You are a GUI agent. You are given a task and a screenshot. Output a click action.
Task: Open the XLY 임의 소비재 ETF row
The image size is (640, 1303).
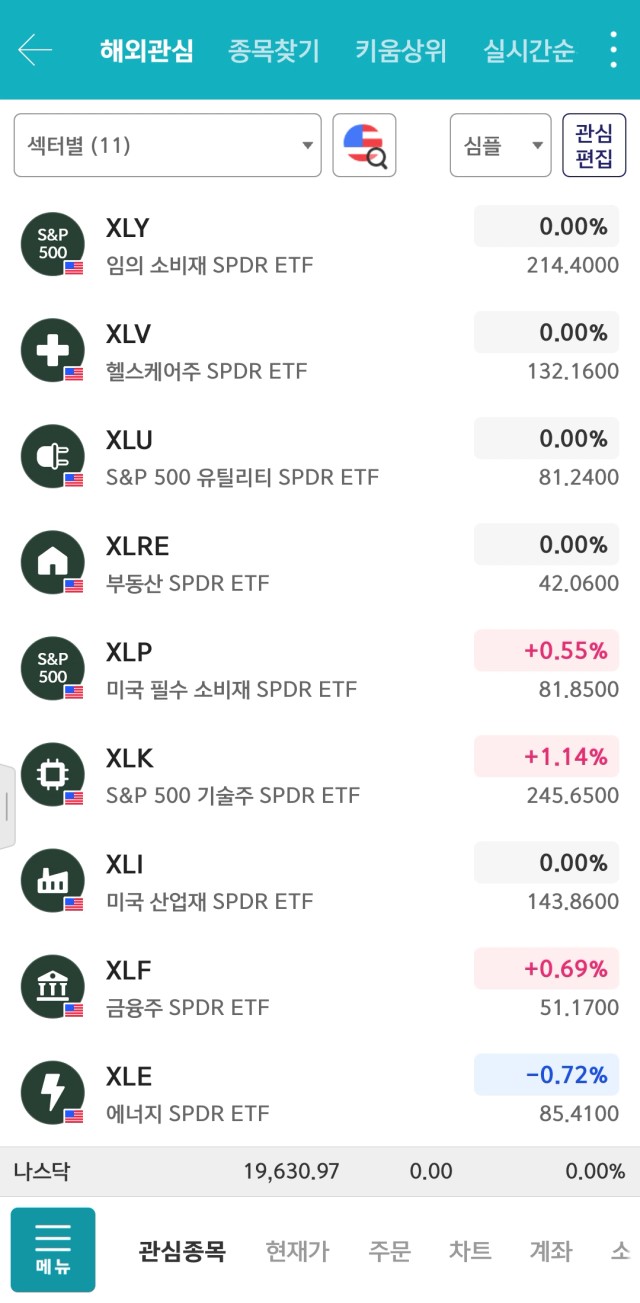(320, 246)
